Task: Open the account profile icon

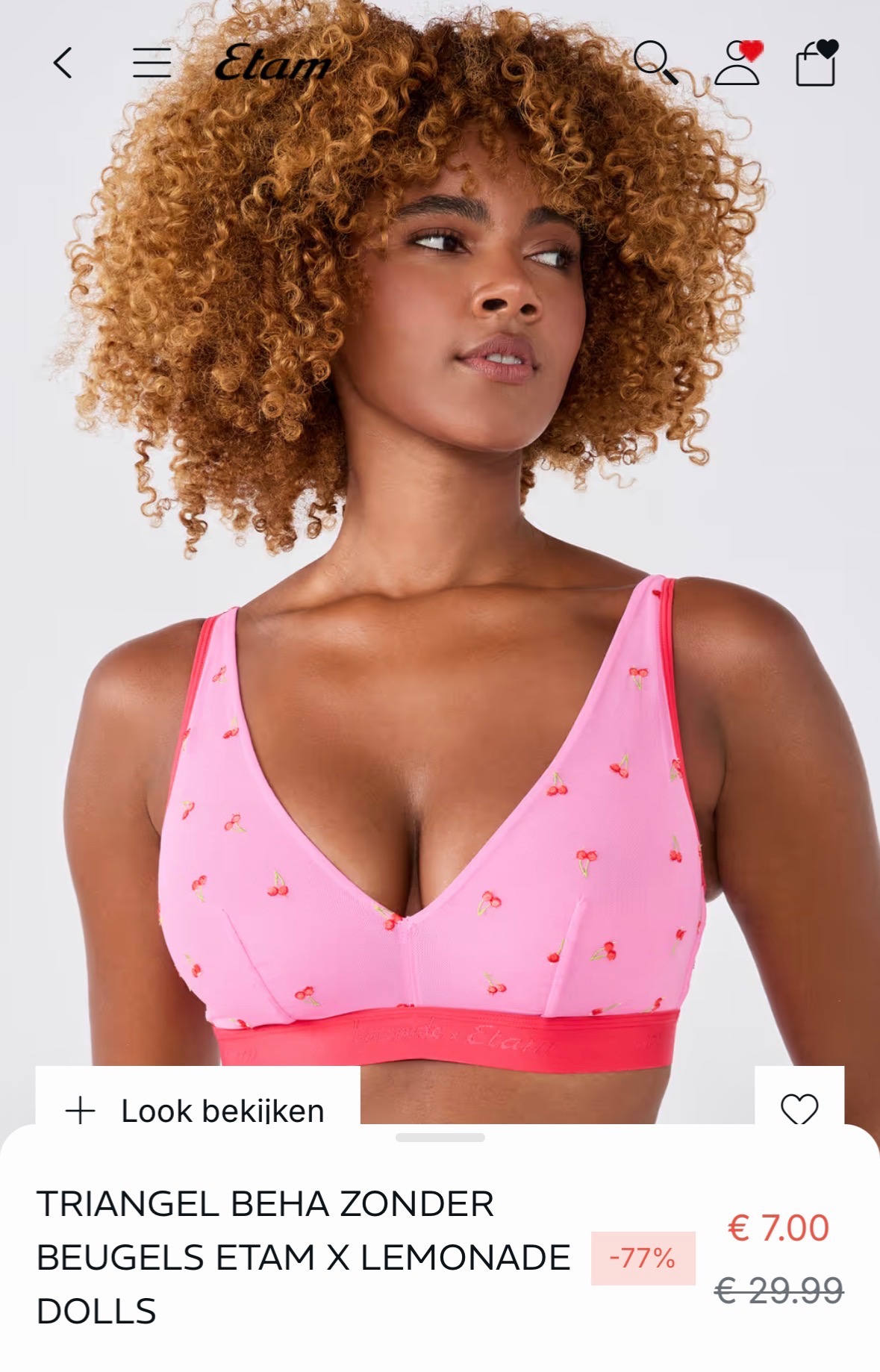Action: 737,63
